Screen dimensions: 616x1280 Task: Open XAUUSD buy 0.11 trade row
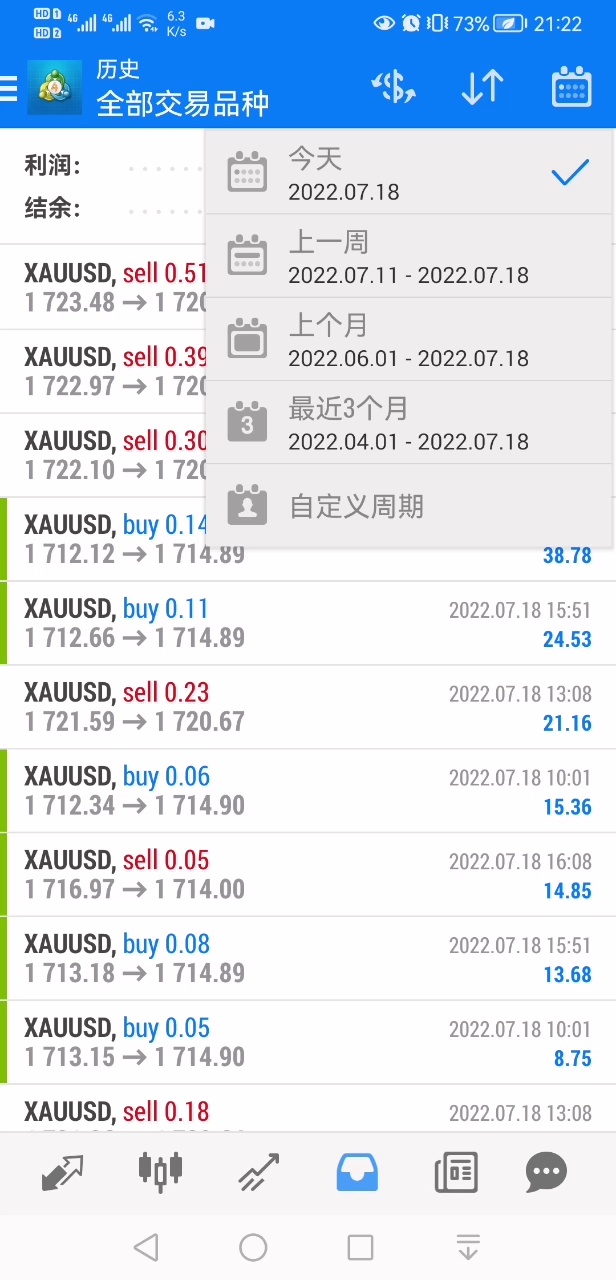(308, 623)
